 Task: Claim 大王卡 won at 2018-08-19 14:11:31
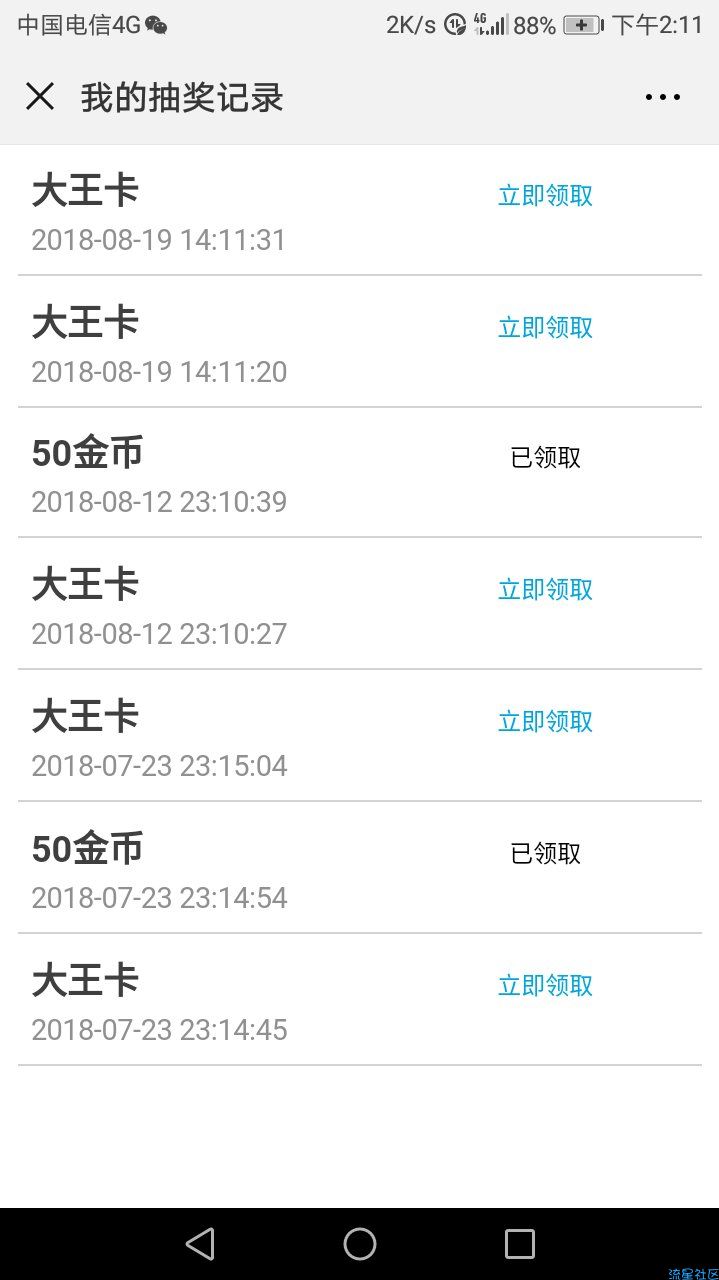(x=545, y=195)
